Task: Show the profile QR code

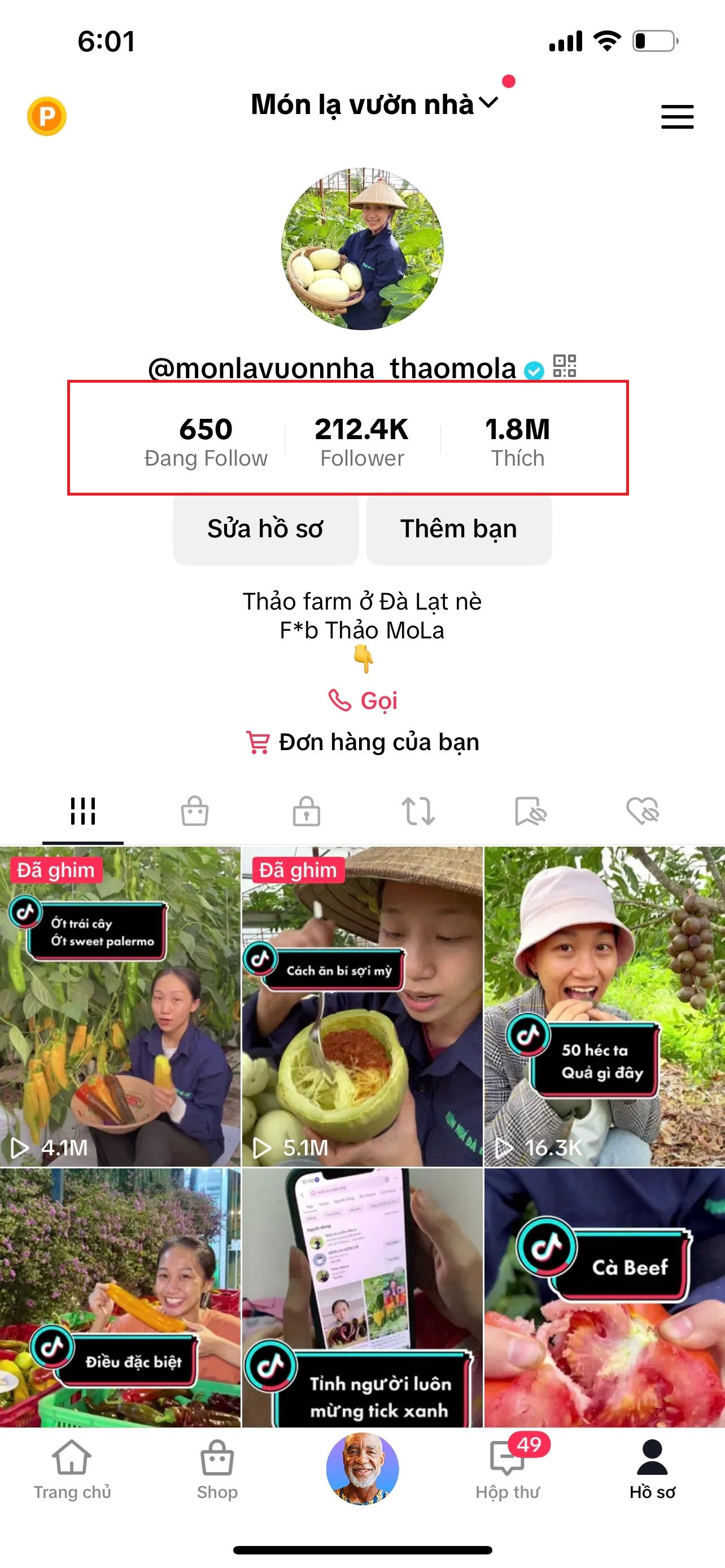Action: click(x=564, y=366)
